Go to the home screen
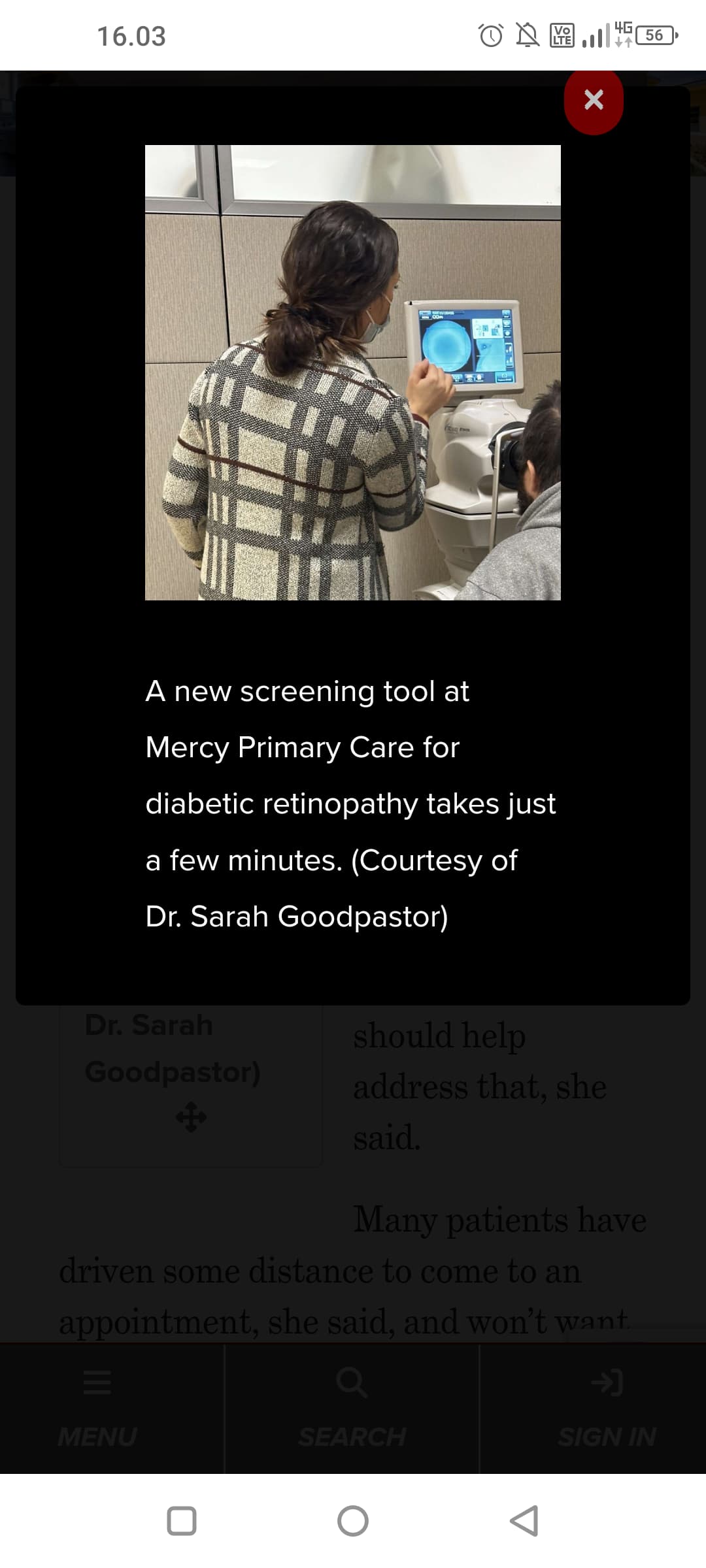Image resolution: width=706 pixels, height=1568 pixels. (x=353, y=1520)
